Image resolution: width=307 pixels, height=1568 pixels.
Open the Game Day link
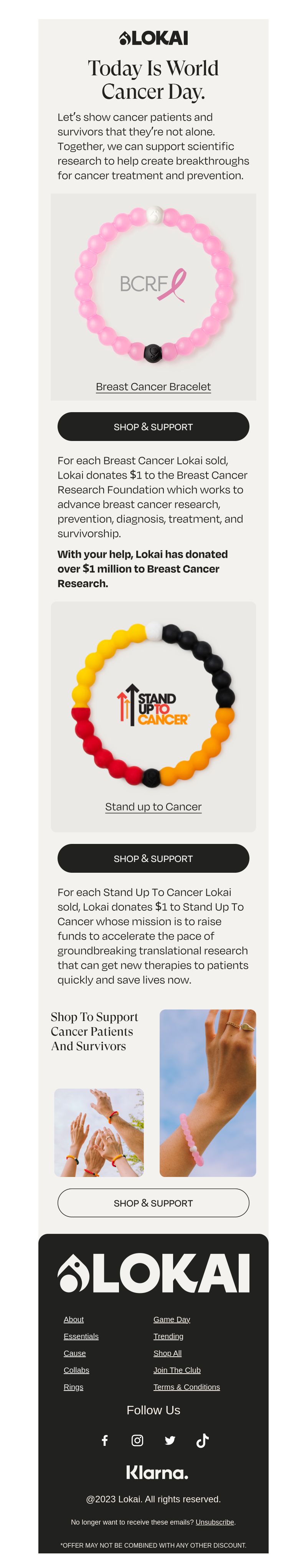pos(172,1319)
